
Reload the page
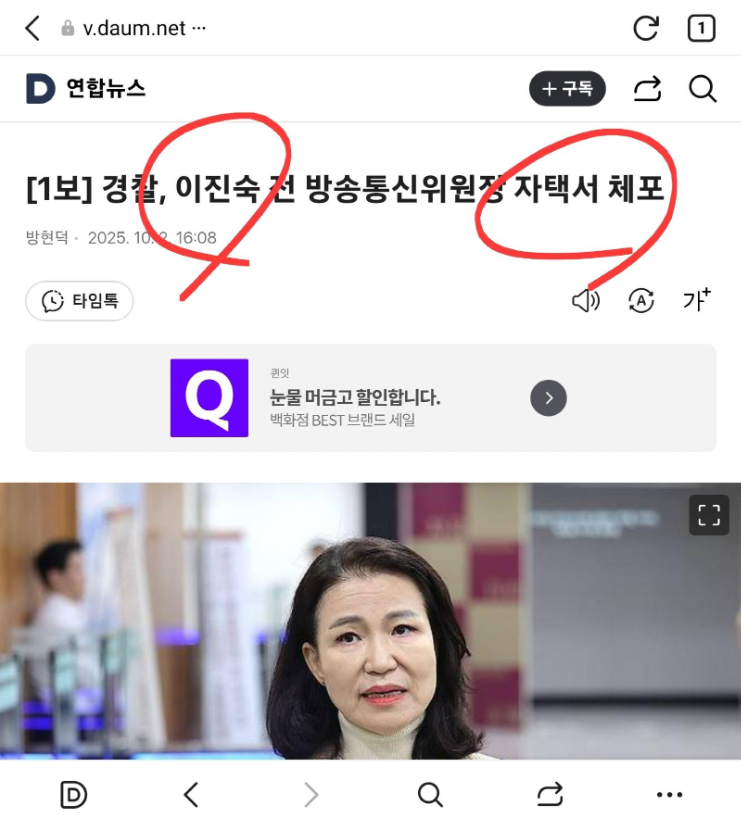[646, 28]
